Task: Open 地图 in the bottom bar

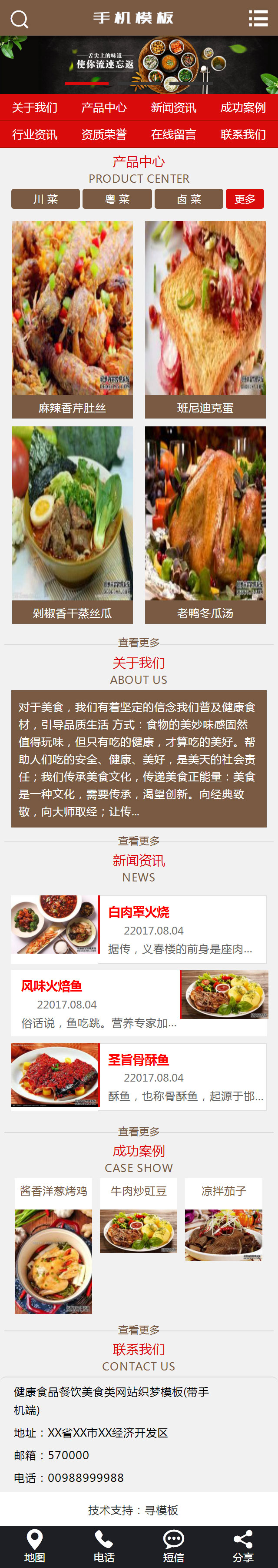Action: click(x=35, y=1546)
